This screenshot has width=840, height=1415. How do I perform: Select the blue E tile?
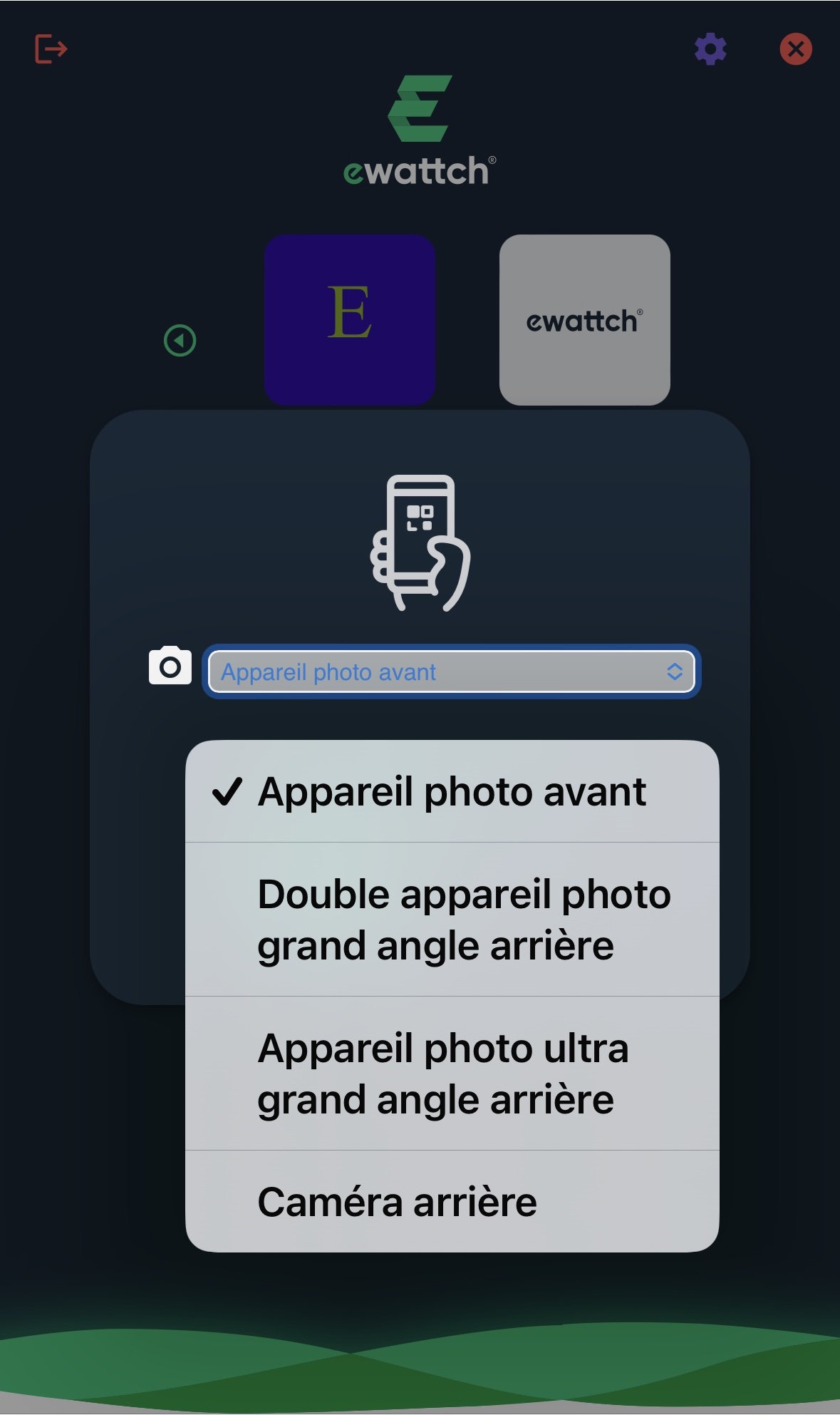tap(350, 319)
